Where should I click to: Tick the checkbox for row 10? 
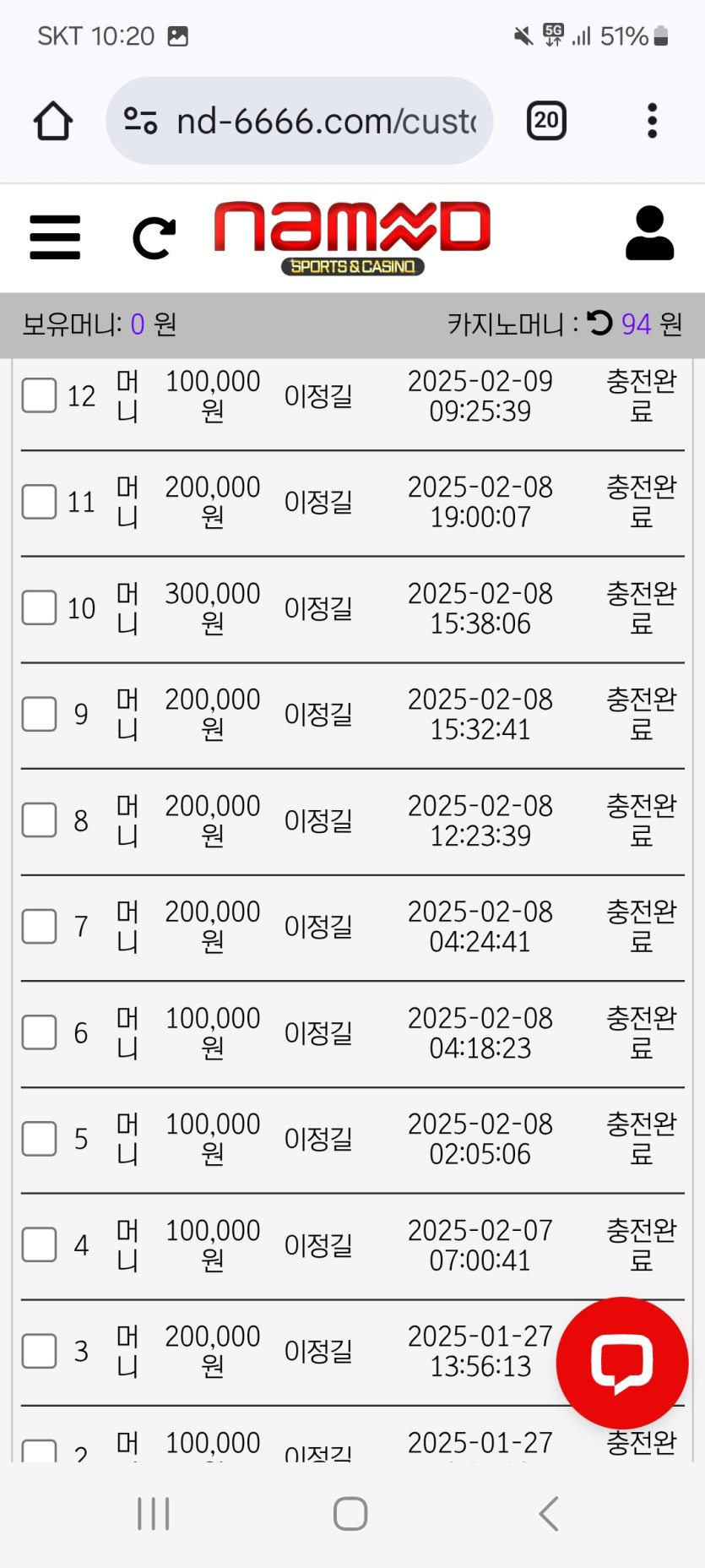point(40,607)
